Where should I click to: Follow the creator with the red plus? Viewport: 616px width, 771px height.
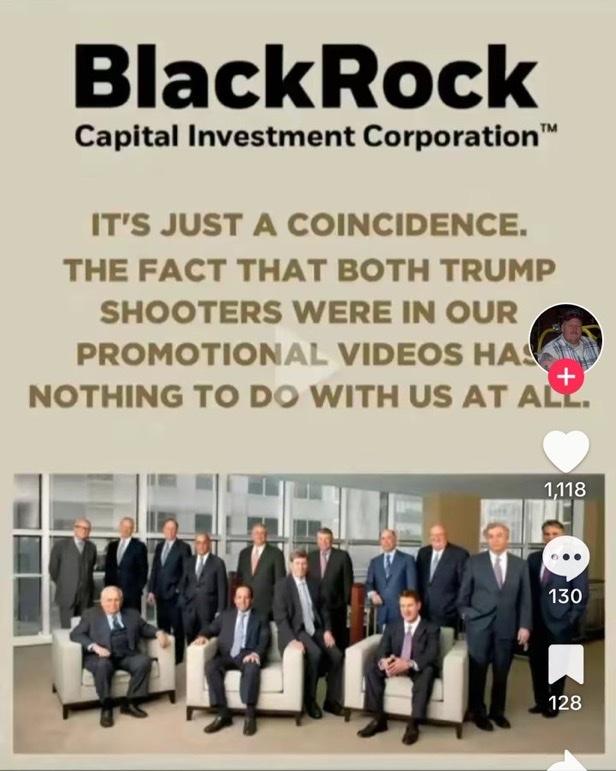tap(566, 378)
